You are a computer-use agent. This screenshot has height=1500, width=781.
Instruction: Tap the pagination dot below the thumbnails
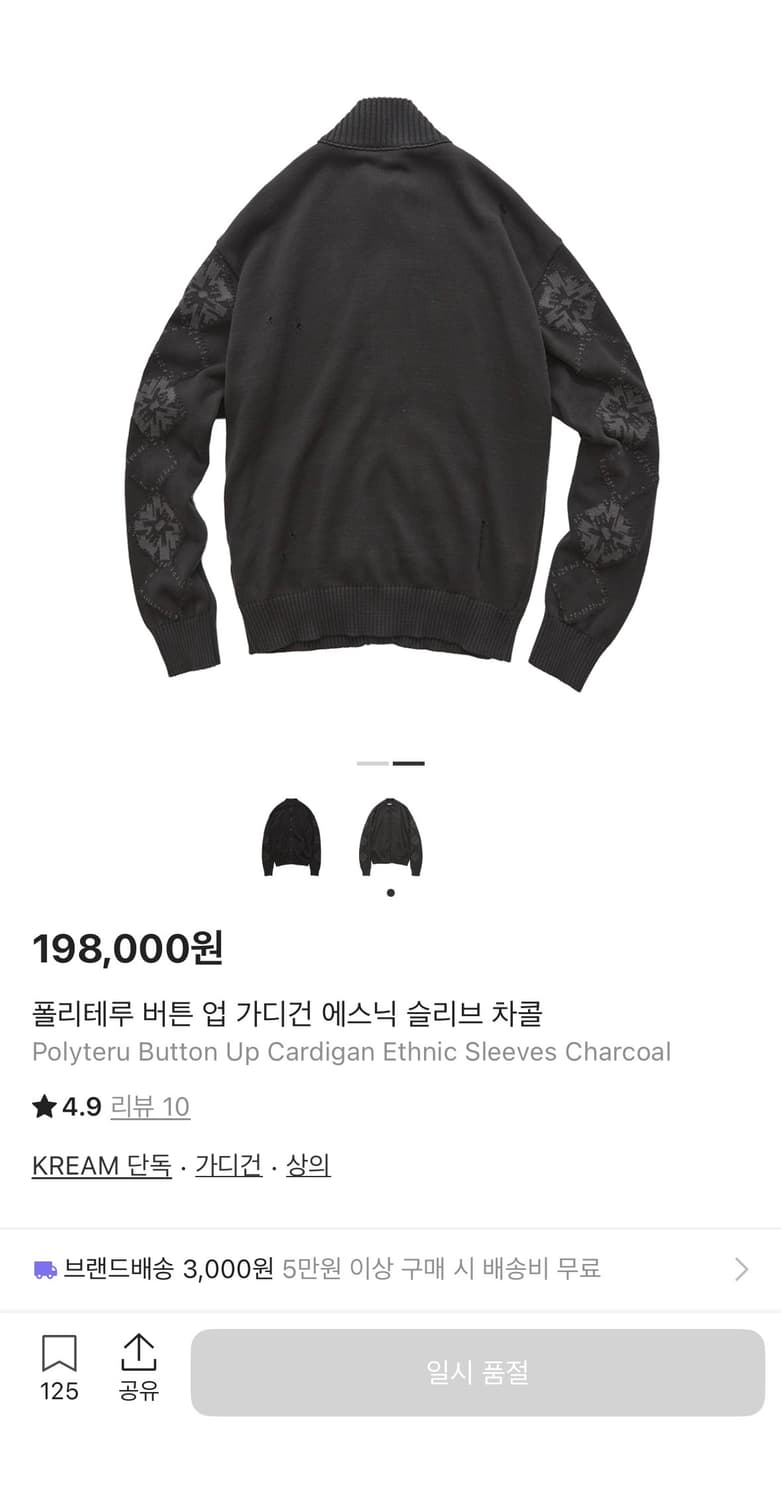click(x=390, y=891)
